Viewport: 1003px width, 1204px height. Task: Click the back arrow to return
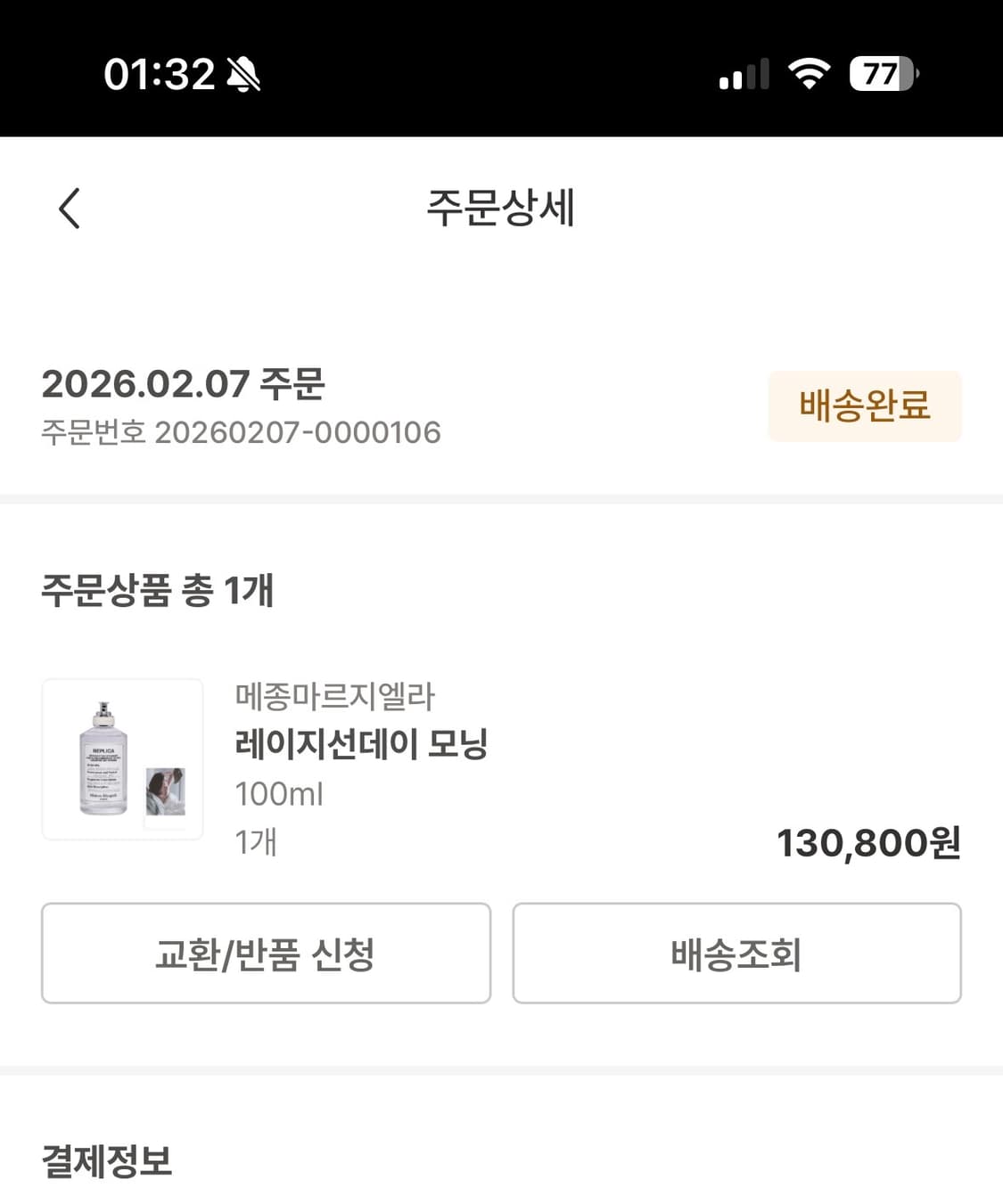click(x=67, y=209)
